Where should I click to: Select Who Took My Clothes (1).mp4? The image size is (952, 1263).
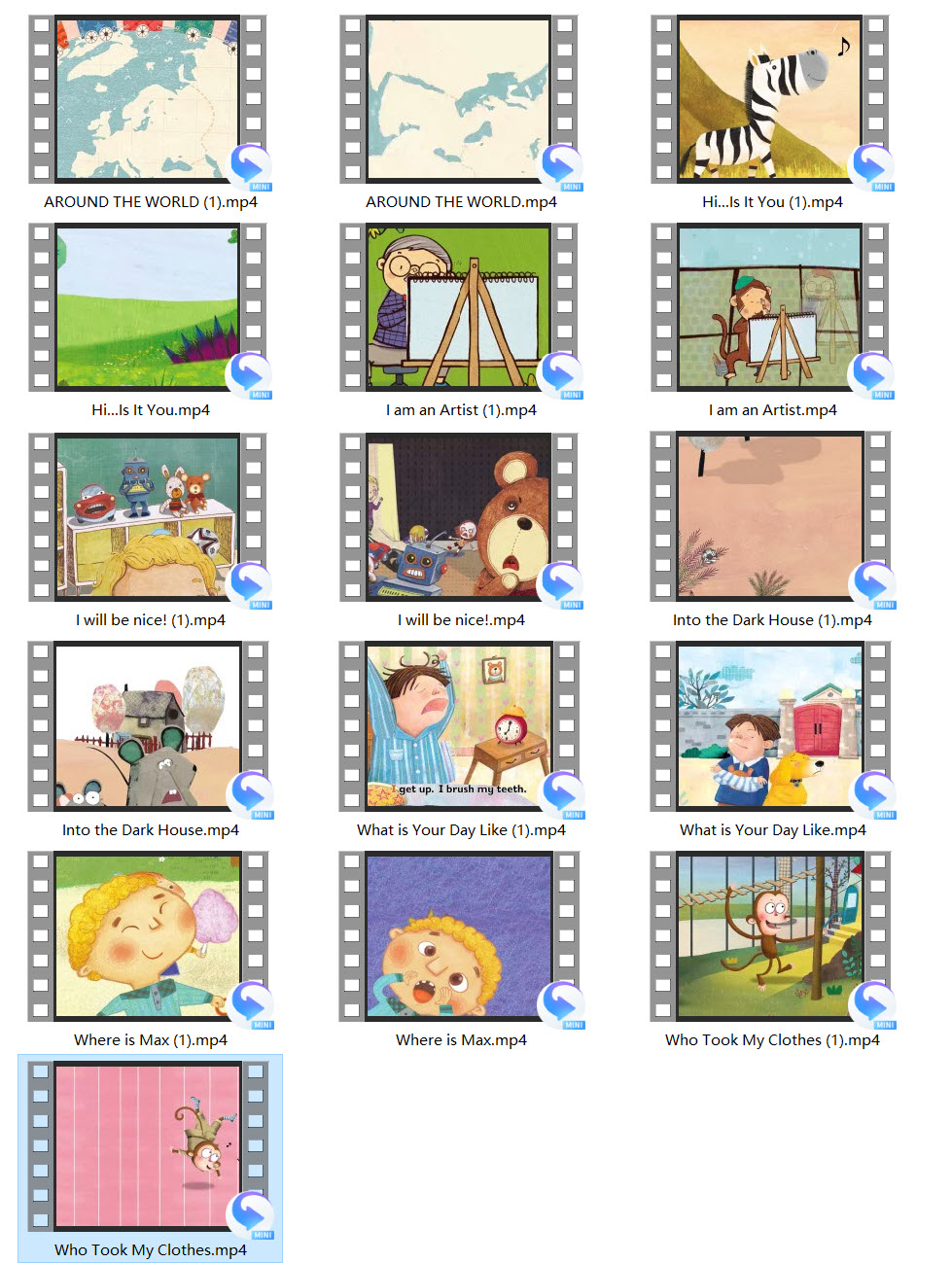click(770, 936)
